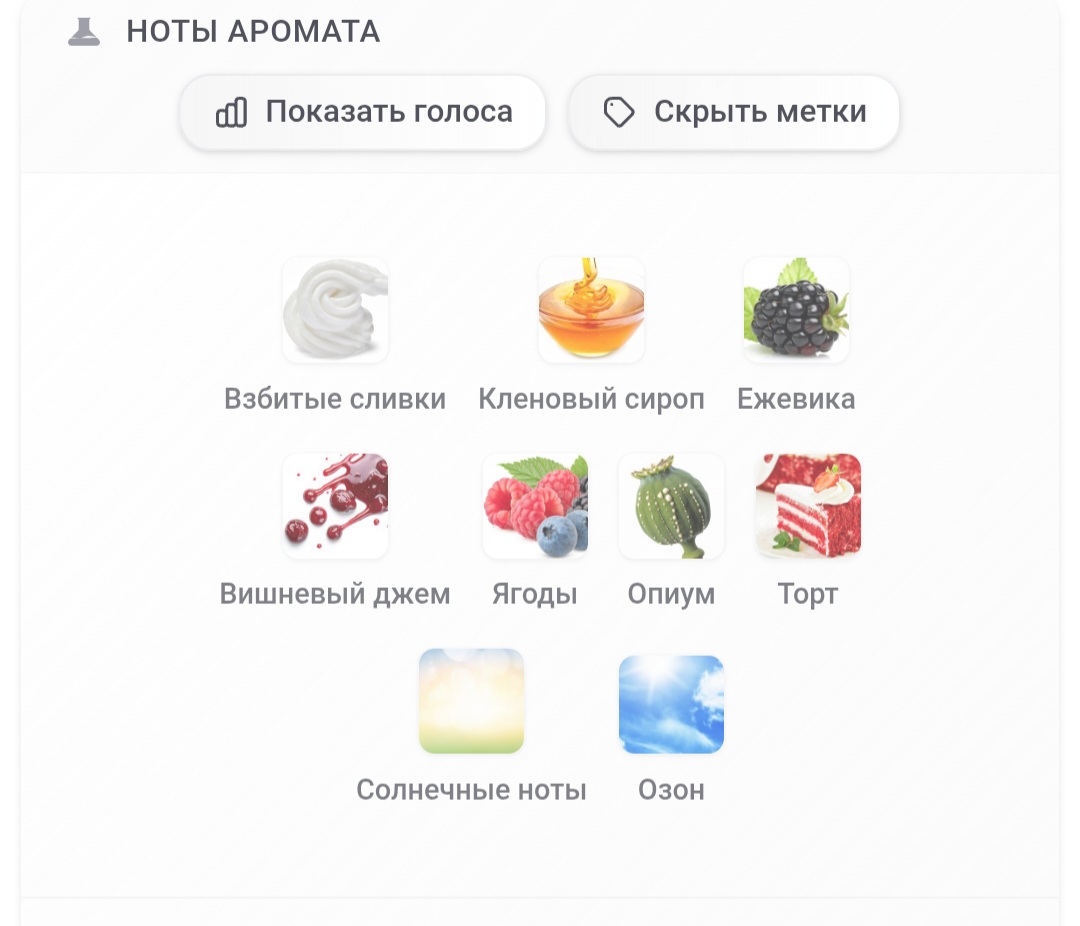Open the Ежевика note
This screenshot has width=1080, height=926.
coord(796,310)
